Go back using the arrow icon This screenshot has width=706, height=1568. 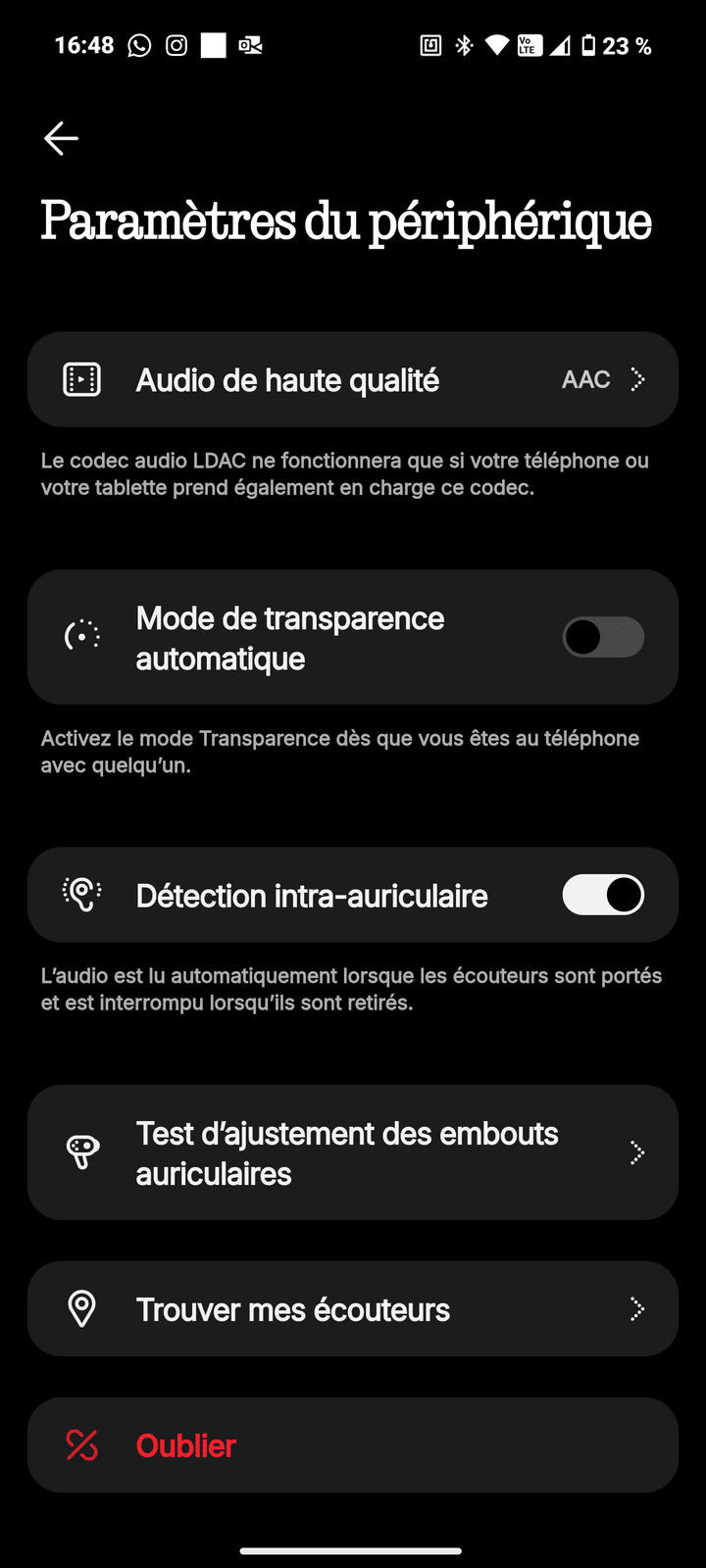pos(61,139)
